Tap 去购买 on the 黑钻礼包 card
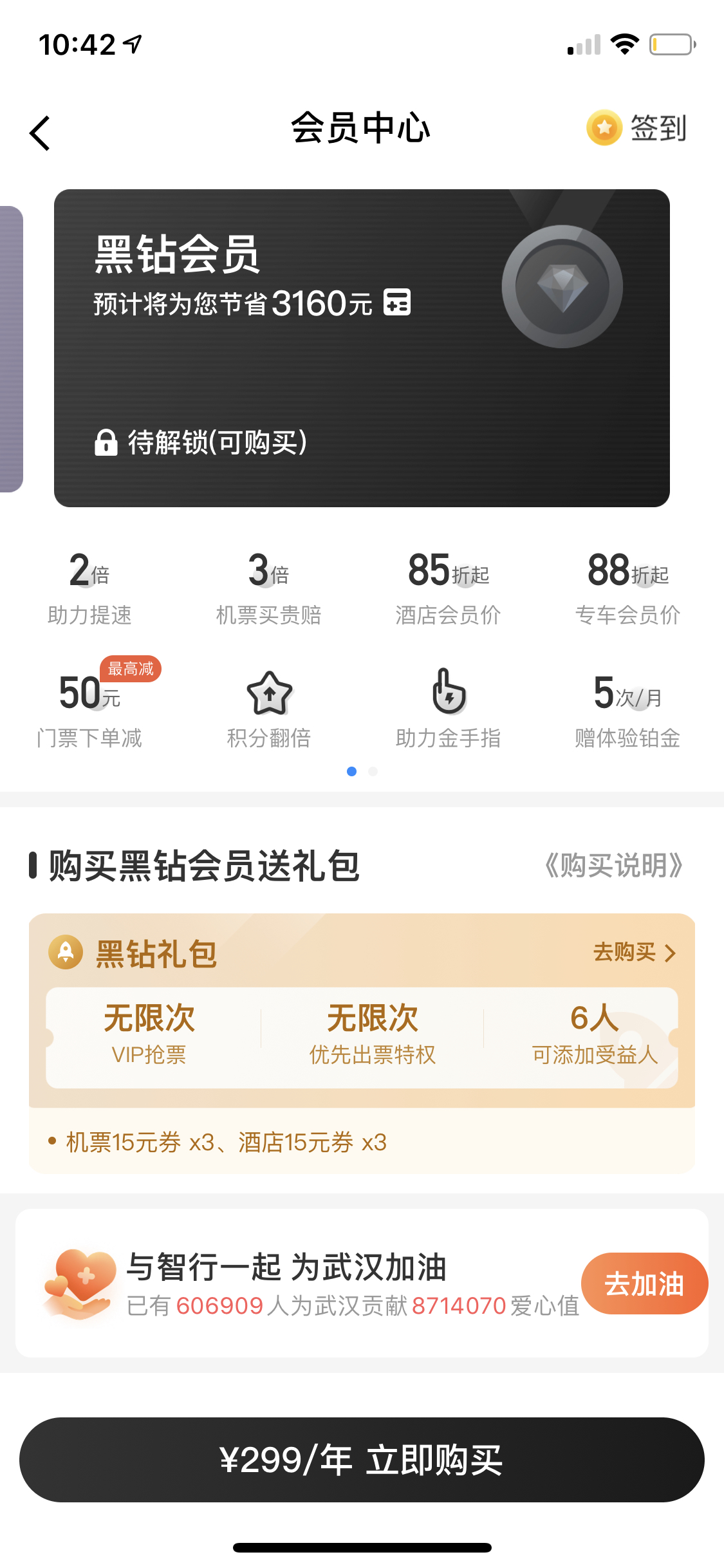 point(635,952)
